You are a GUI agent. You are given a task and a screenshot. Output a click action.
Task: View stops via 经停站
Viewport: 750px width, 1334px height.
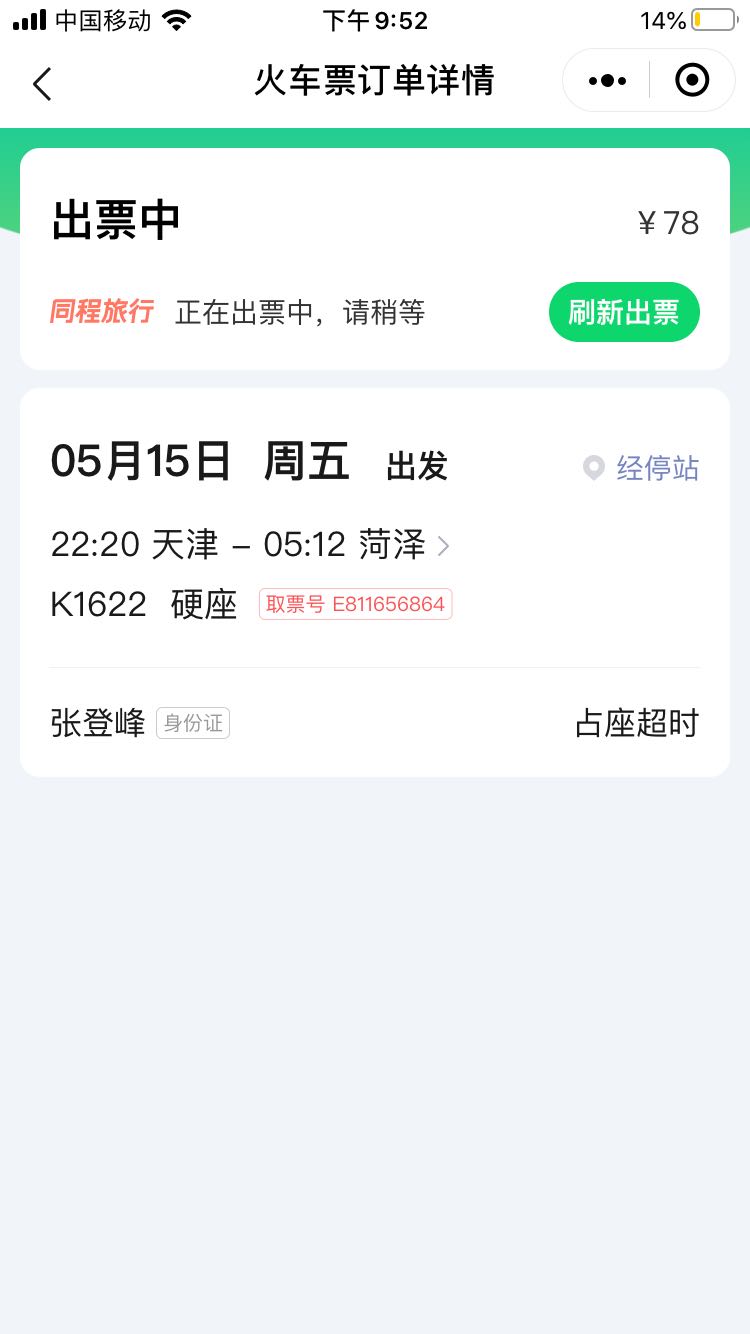point(641,468)
